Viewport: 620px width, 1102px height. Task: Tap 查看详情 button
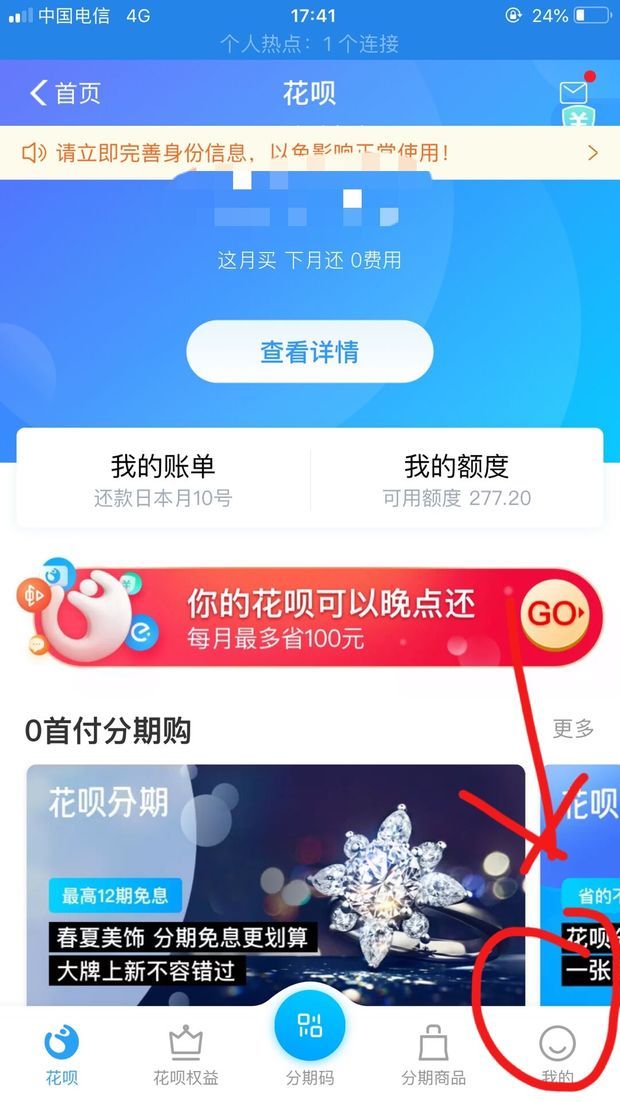(309, 352)
